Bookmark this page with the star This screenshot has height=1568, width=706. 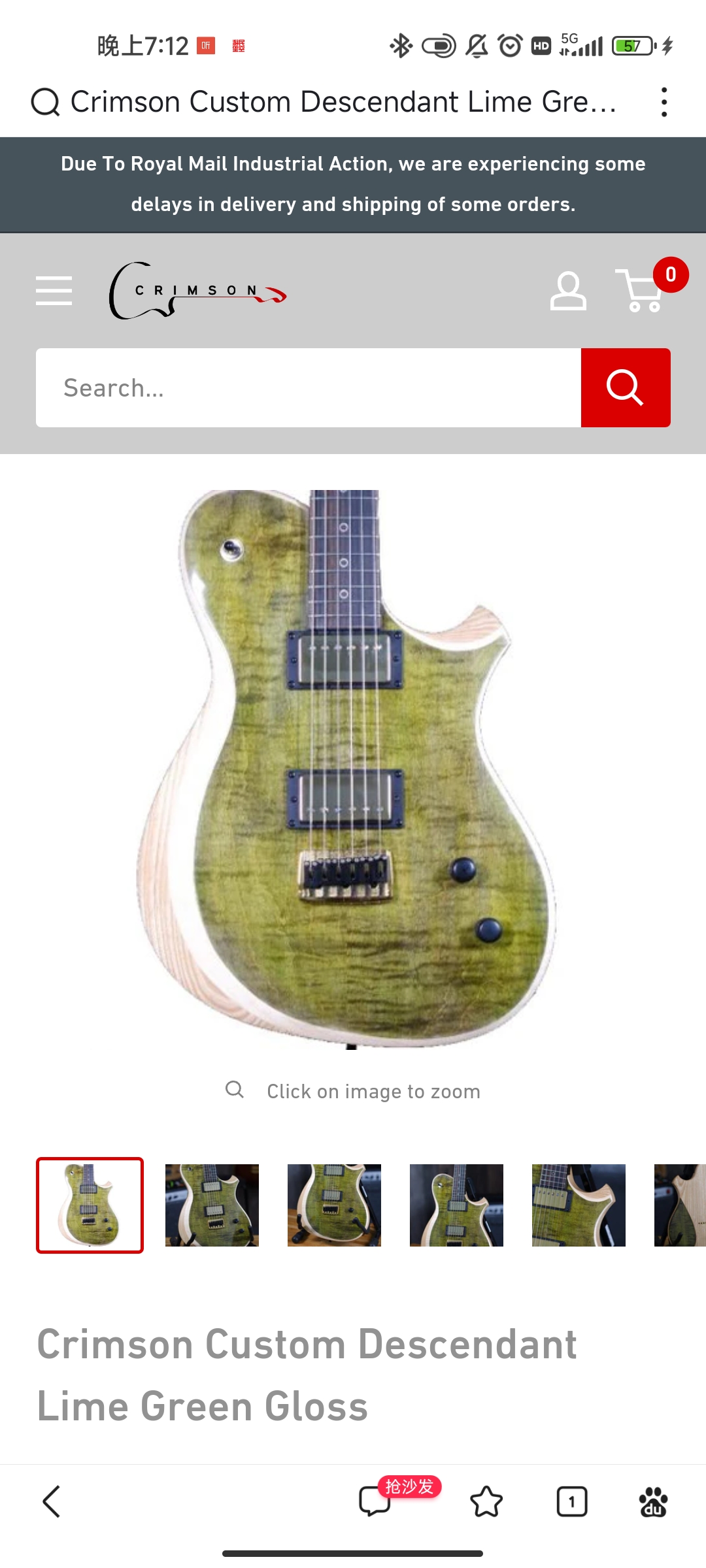(486, 1501)
